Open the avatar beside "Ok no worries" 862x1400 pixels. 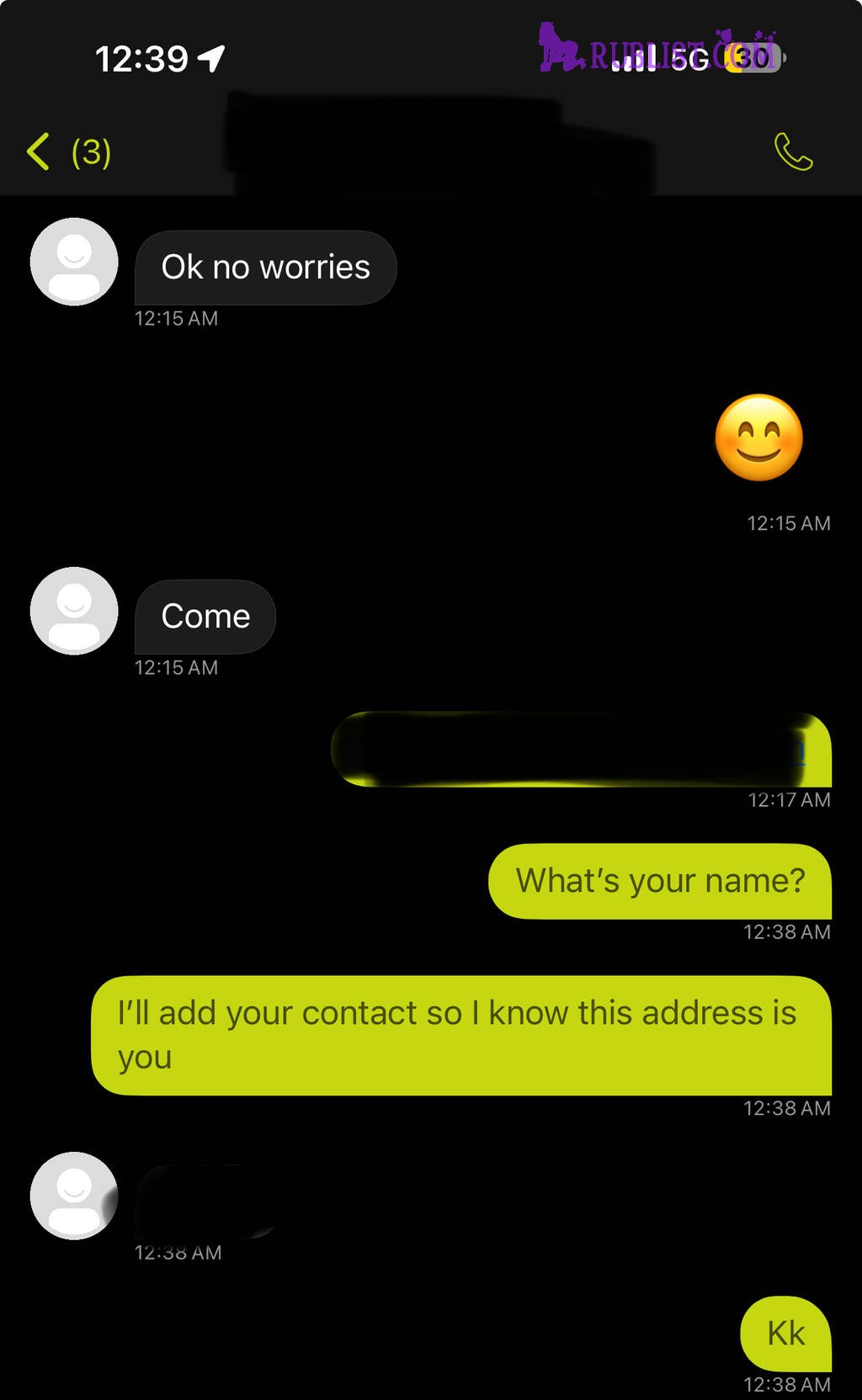tap(74, 262)
